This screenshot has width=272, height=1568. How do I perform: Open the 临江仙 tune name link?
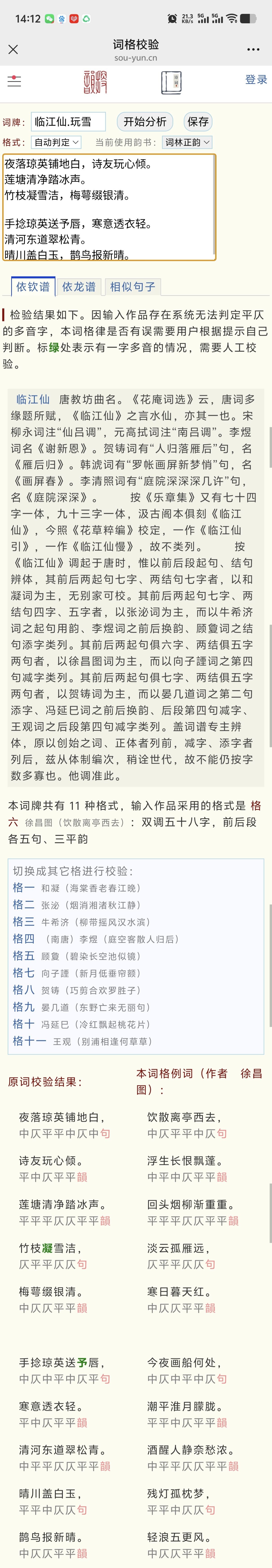33,399
